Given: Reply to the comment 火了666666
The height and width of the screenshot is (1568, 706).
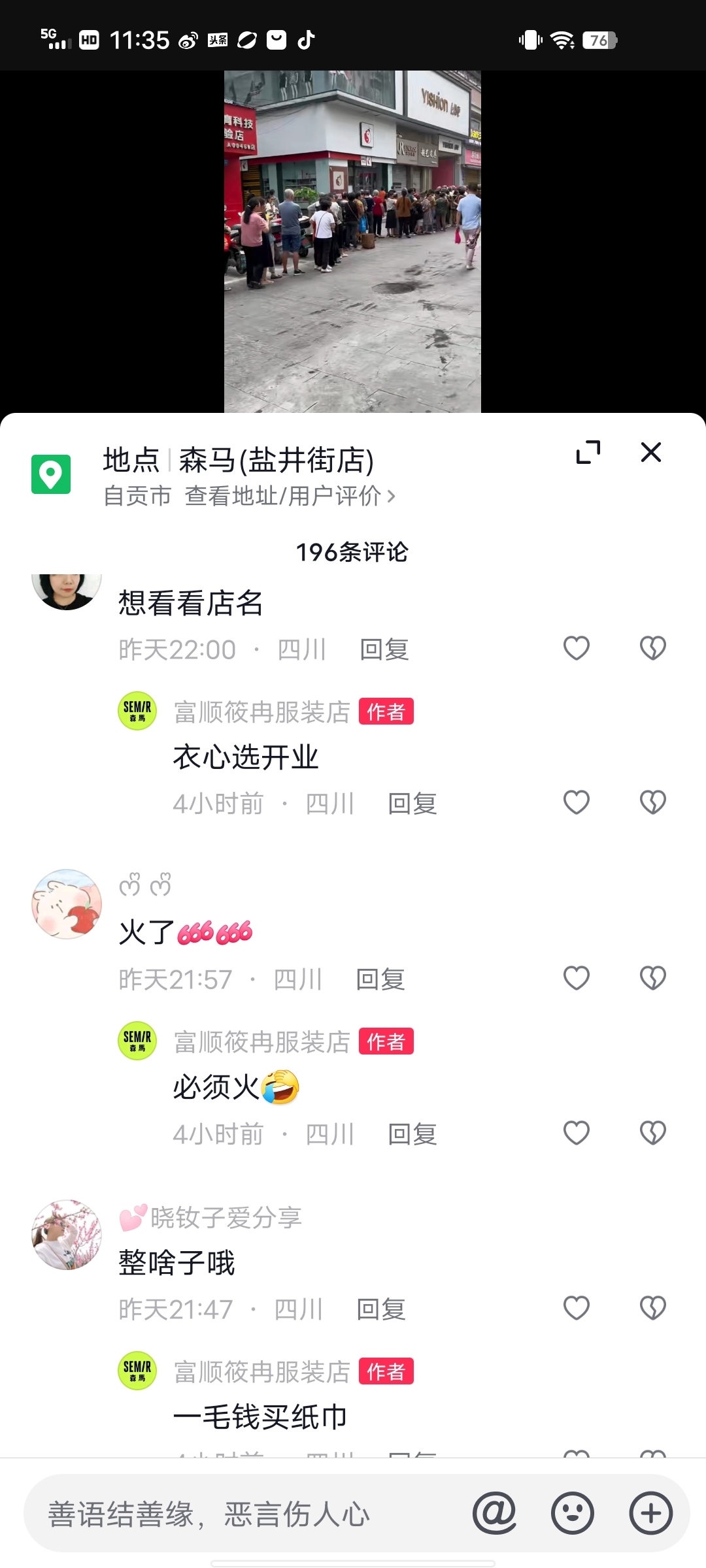Looking at the screenshot, I should (380, 980).
